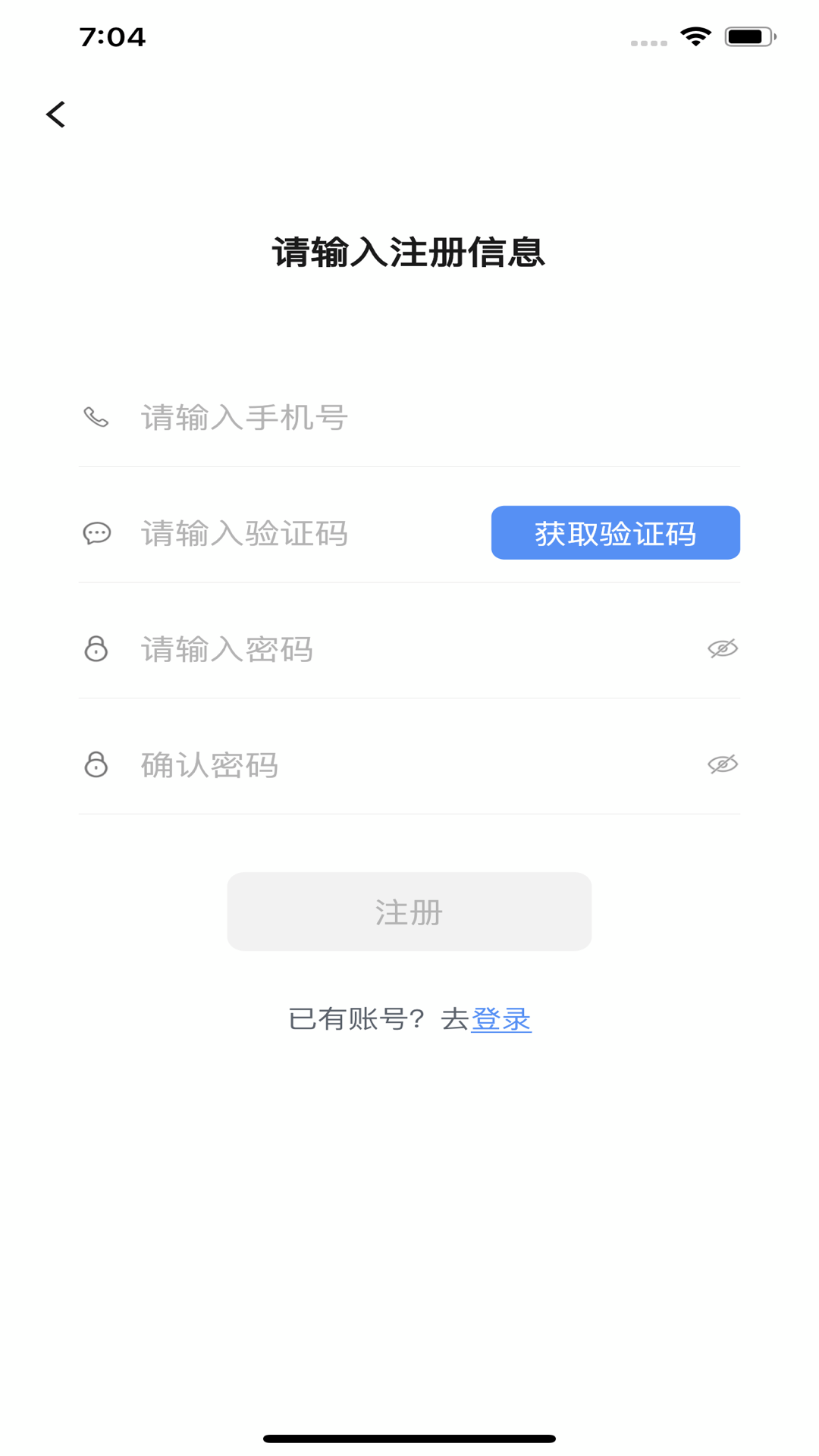Click the phone icon beside the mobile number field
This screenshot has width=819, height=1456.
[96, 418]
